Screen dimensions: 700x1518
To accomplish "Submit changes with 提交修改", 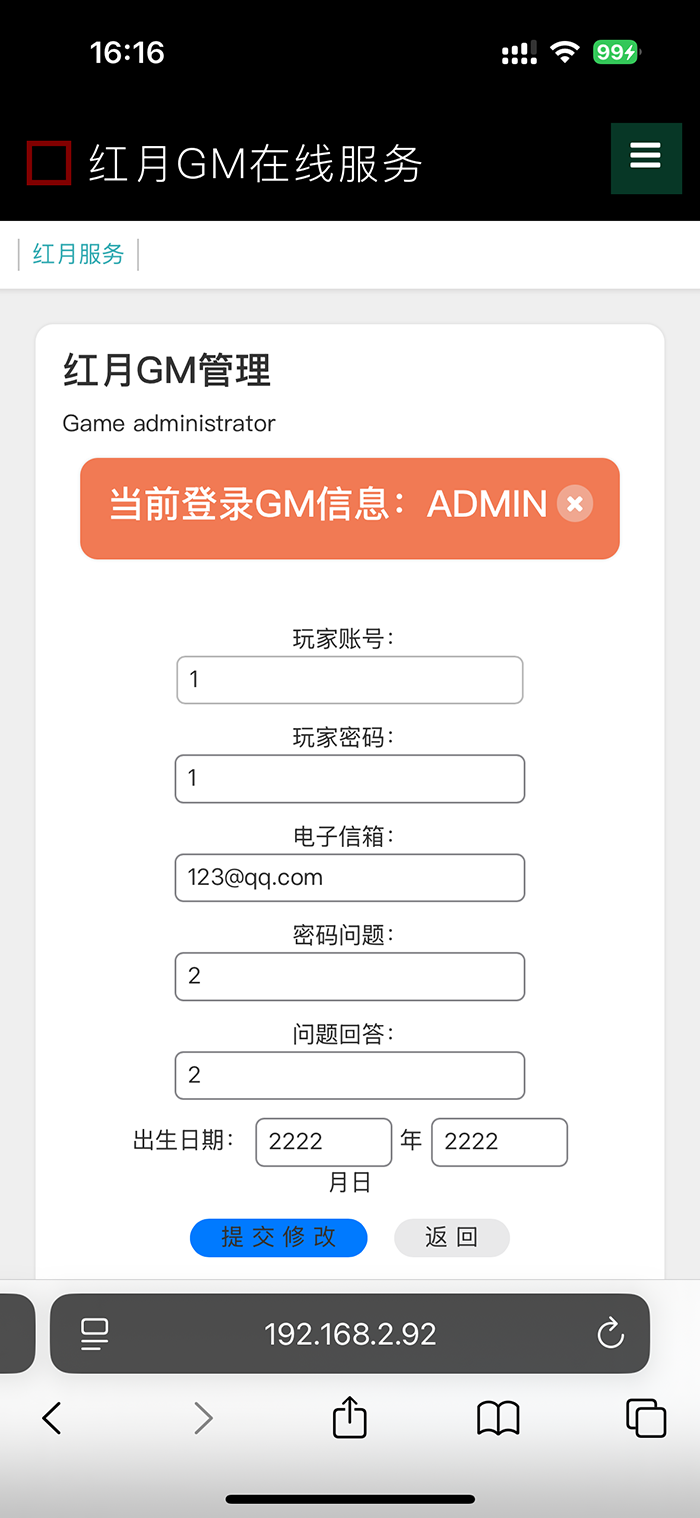I will pyautogui.click(x=279, y=1238).
